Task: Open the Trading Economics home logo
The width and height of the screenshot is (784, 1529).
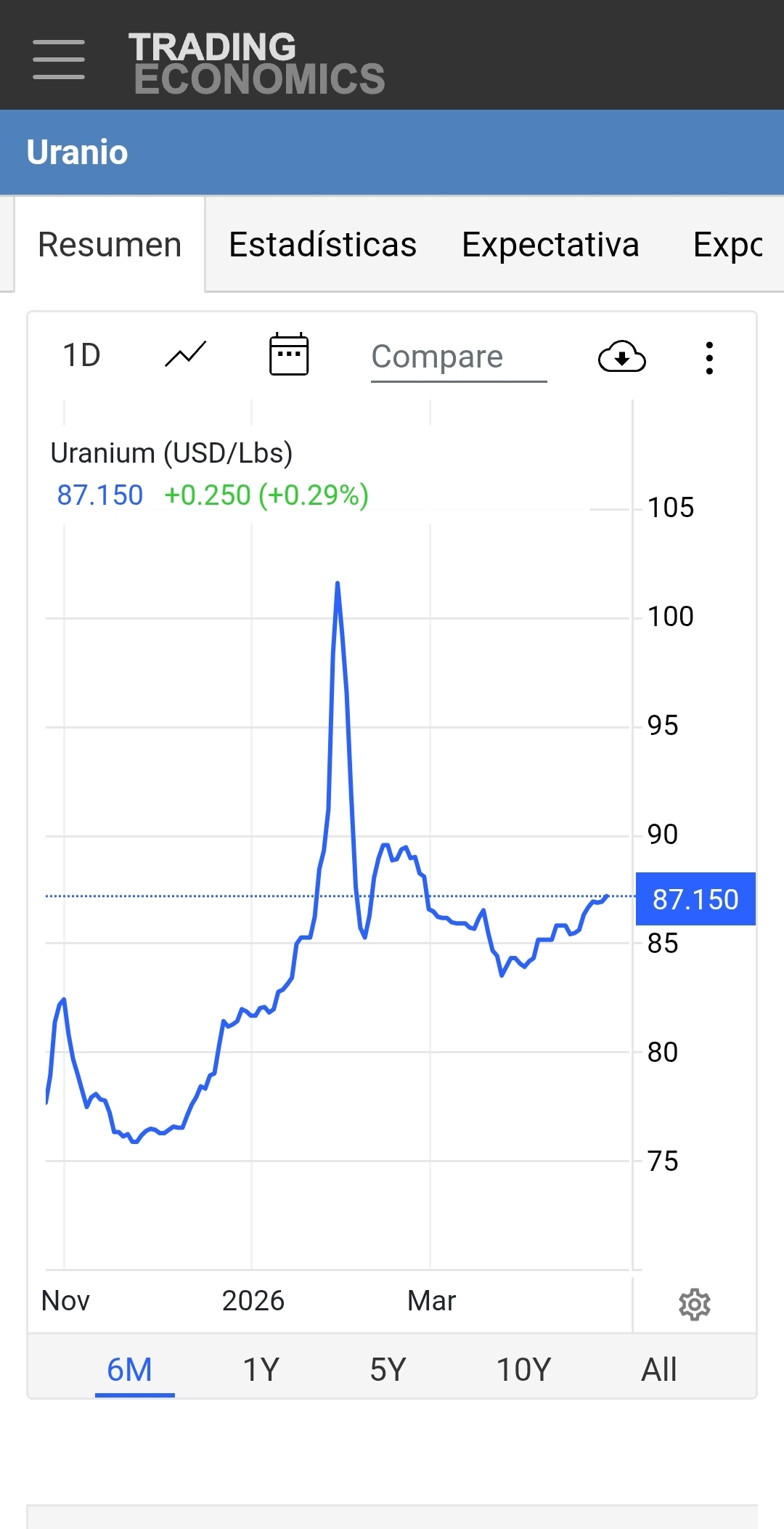Action: tap(256, 63)
